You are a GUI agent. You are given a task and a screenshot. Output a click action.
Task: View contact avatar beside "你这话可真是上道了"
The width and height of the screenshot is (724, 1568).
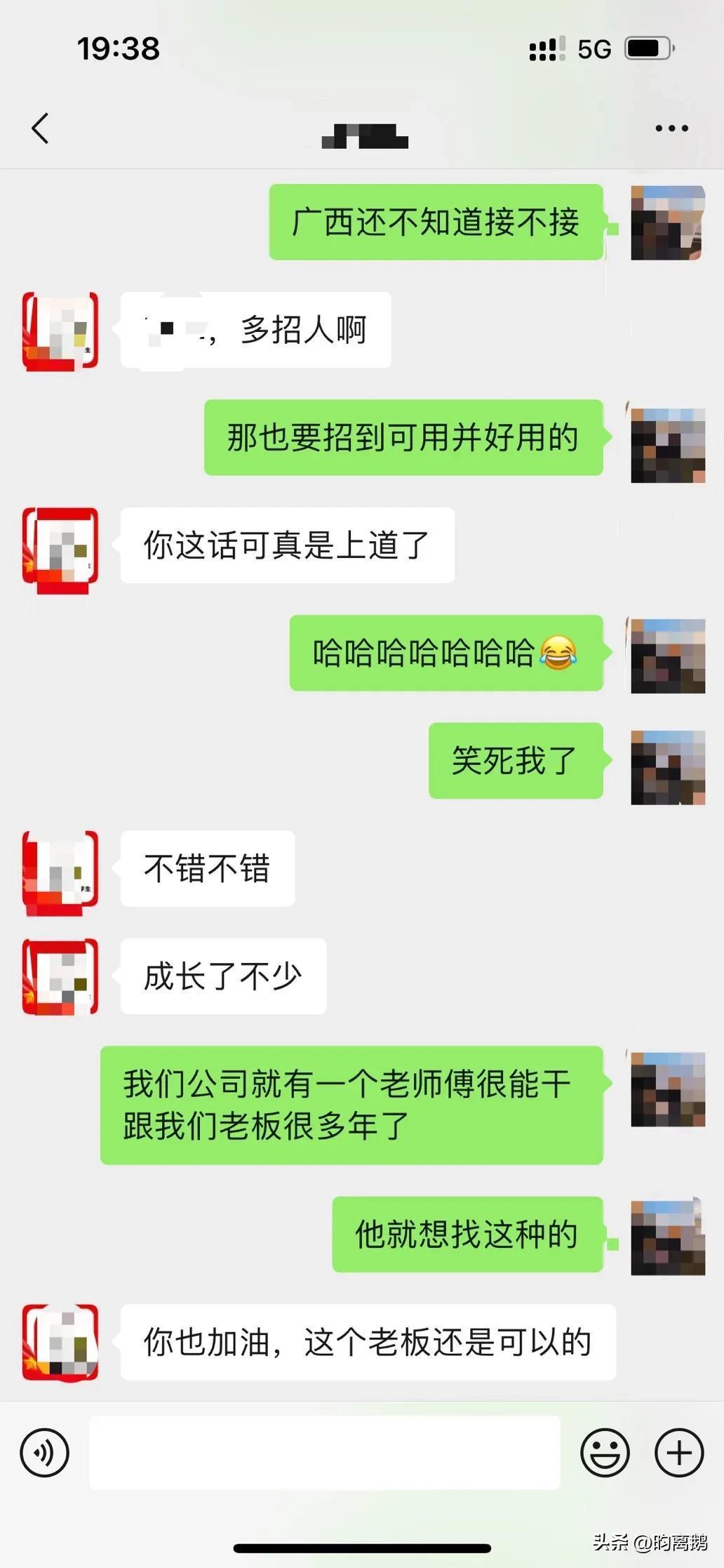(x=60, y=546)
